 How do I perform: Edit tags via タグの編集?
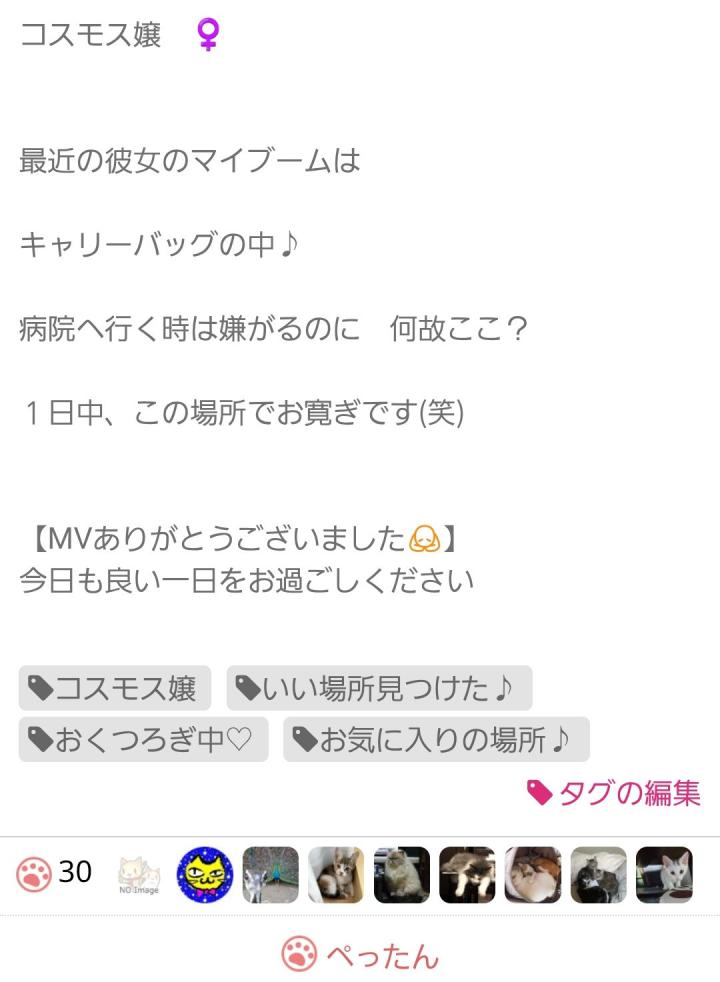point(614,793)
